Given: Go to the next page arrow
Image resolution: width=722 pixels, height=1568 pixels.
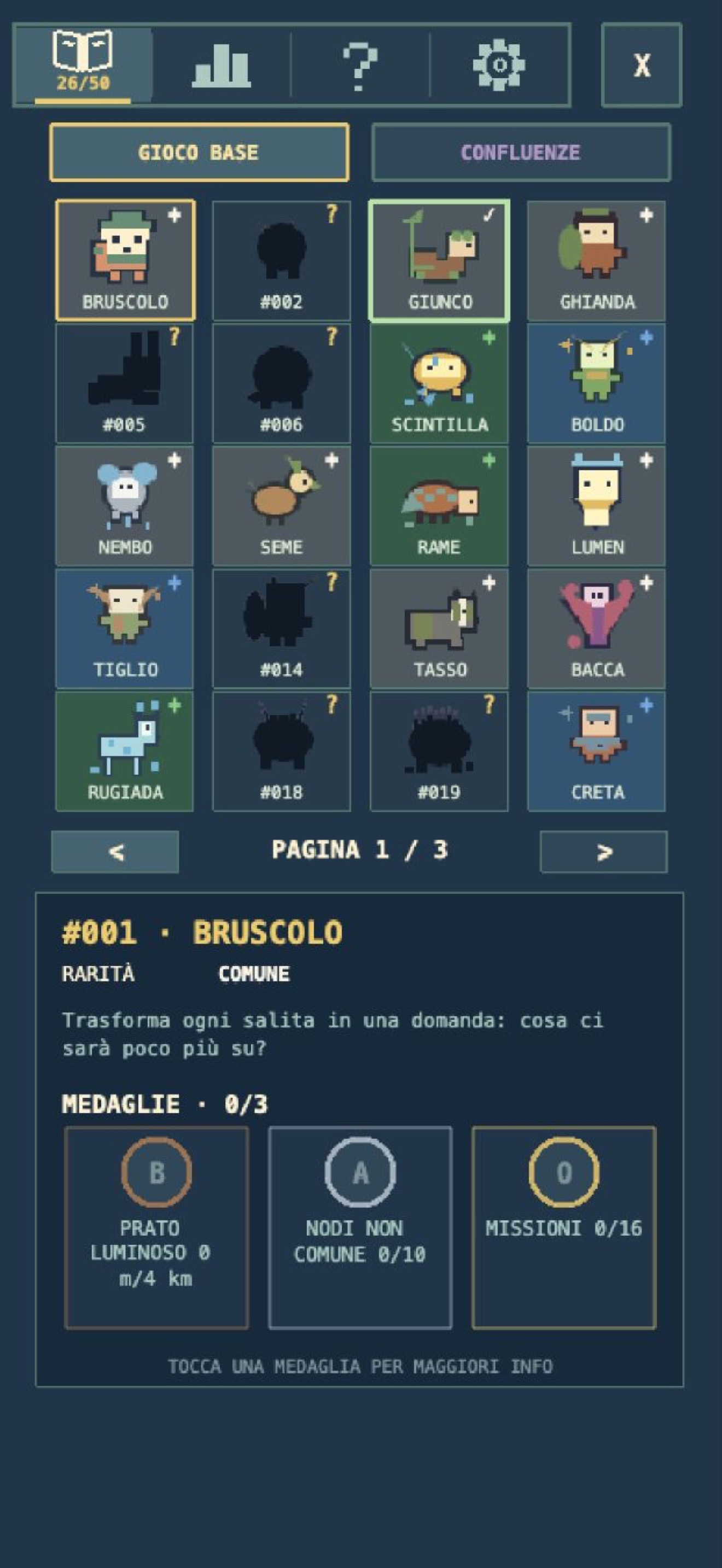Looking at the screenshot, I should 603,852.
